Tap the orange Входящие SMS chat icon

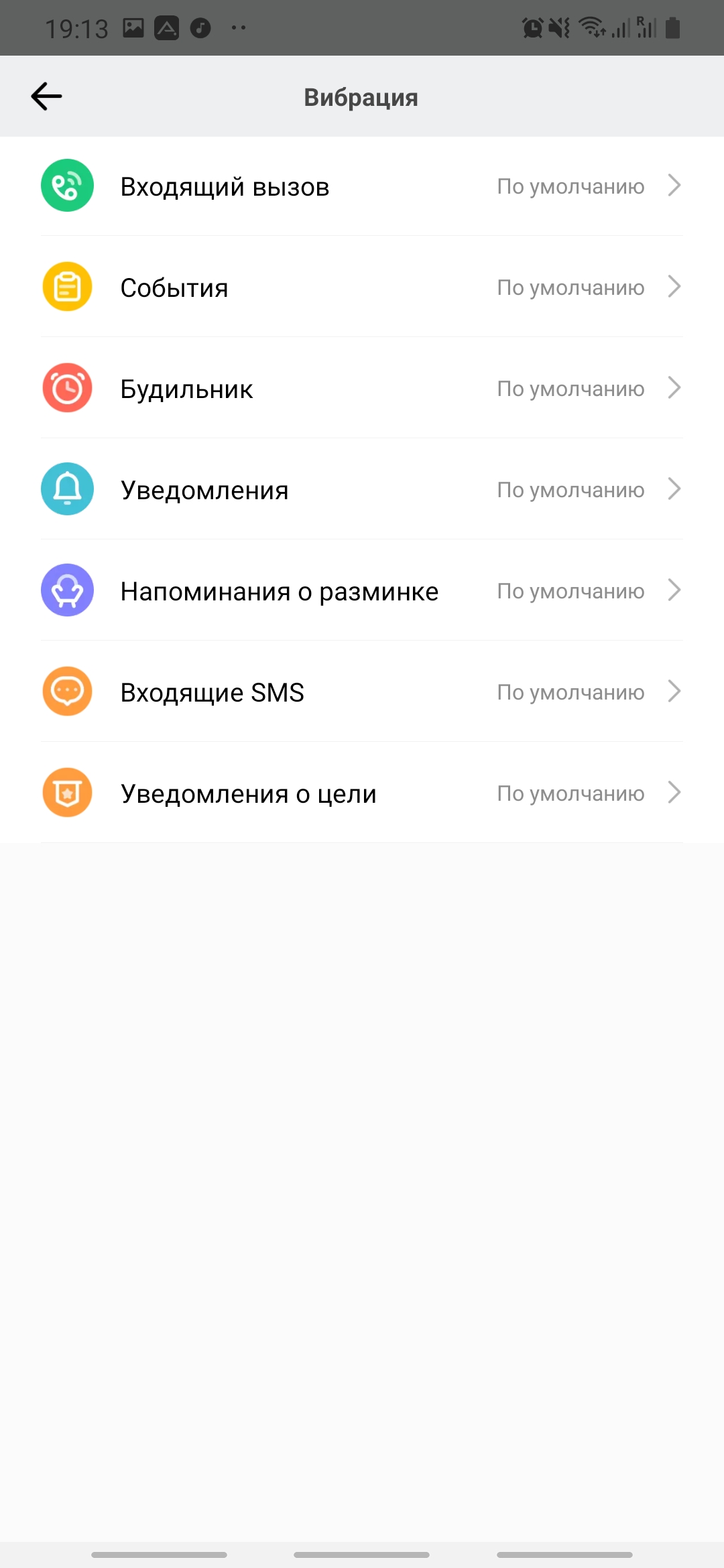pos(67,692)
